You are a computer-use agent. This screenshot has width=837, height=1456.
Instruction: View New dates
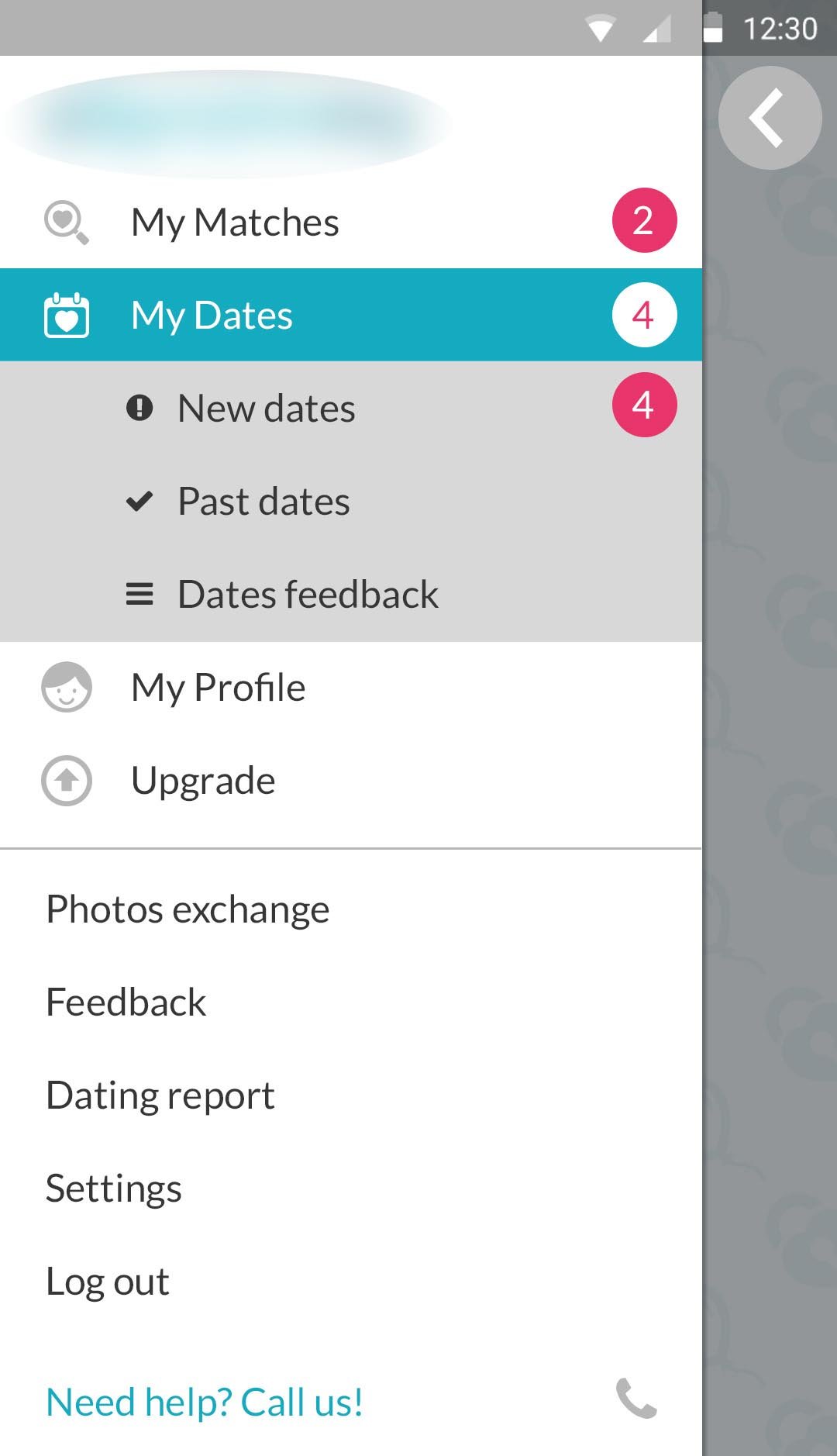[x=266, y=409]
